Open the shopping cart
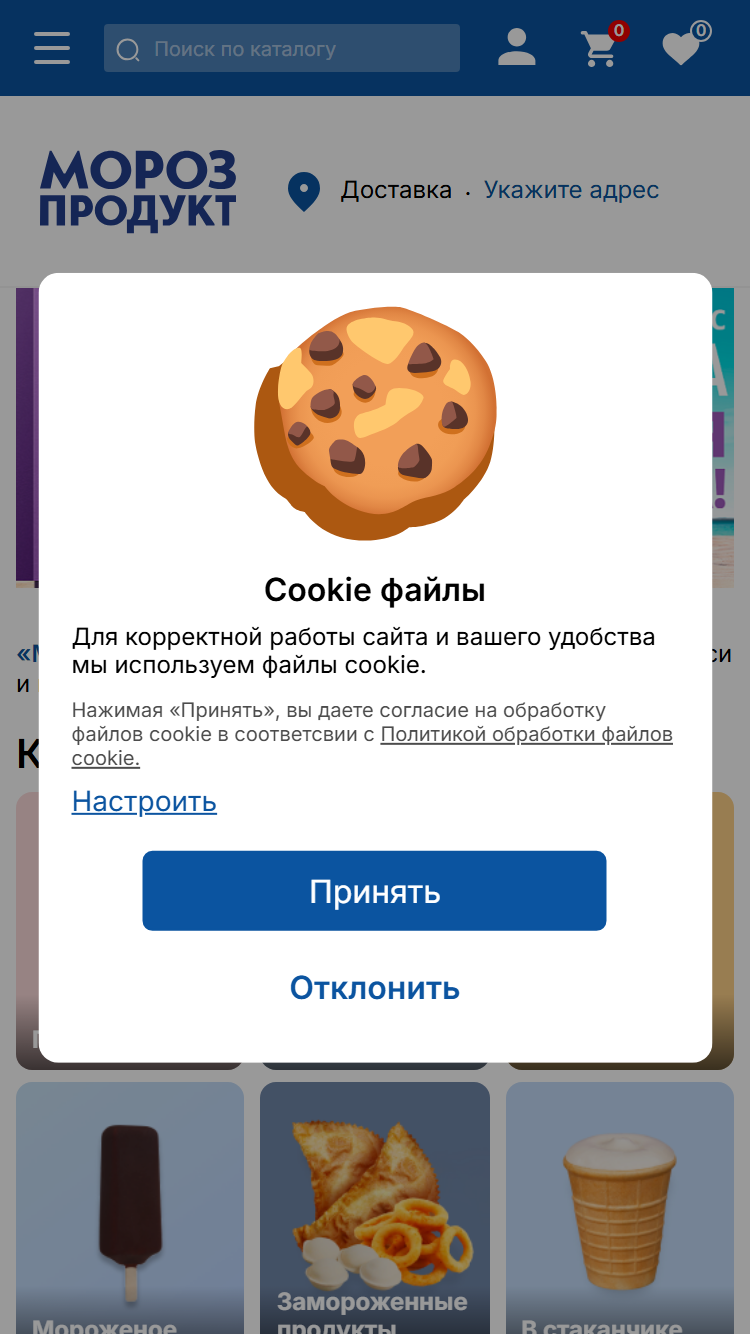The height and width of the screenshot is (1334, 750). pyautogui.click(x=602, y=47)
